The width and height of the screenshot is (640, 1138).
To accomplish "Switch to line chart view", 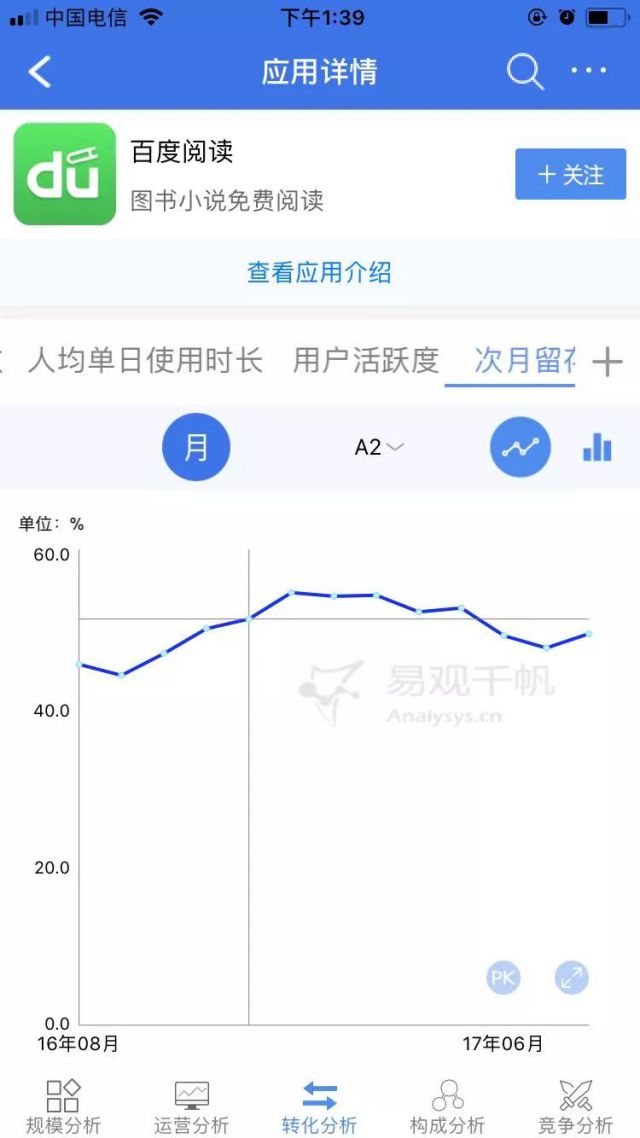I will click(520, 447).
